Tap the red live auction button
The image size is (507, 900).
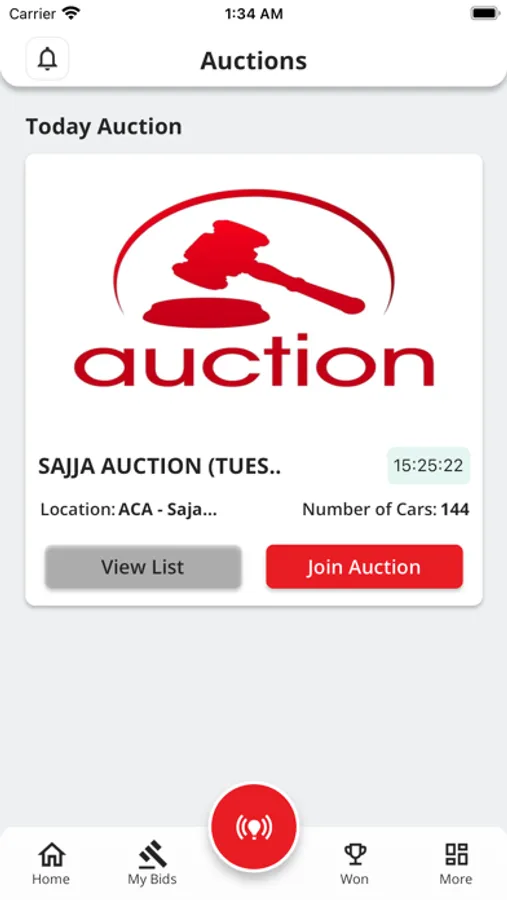254,827
